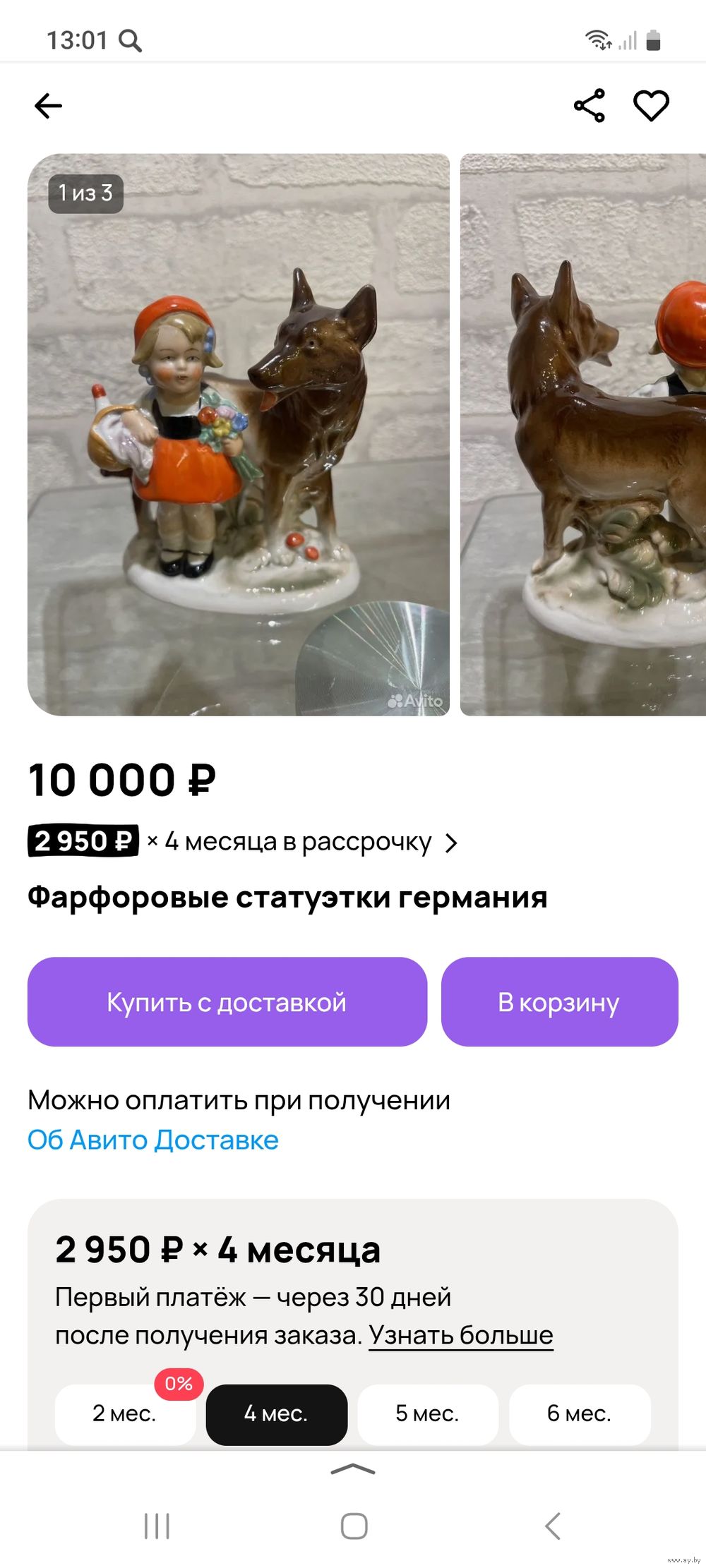Tap Купить с доставкой button
Screen dimensions: 706x1568
coord(227,1002)
